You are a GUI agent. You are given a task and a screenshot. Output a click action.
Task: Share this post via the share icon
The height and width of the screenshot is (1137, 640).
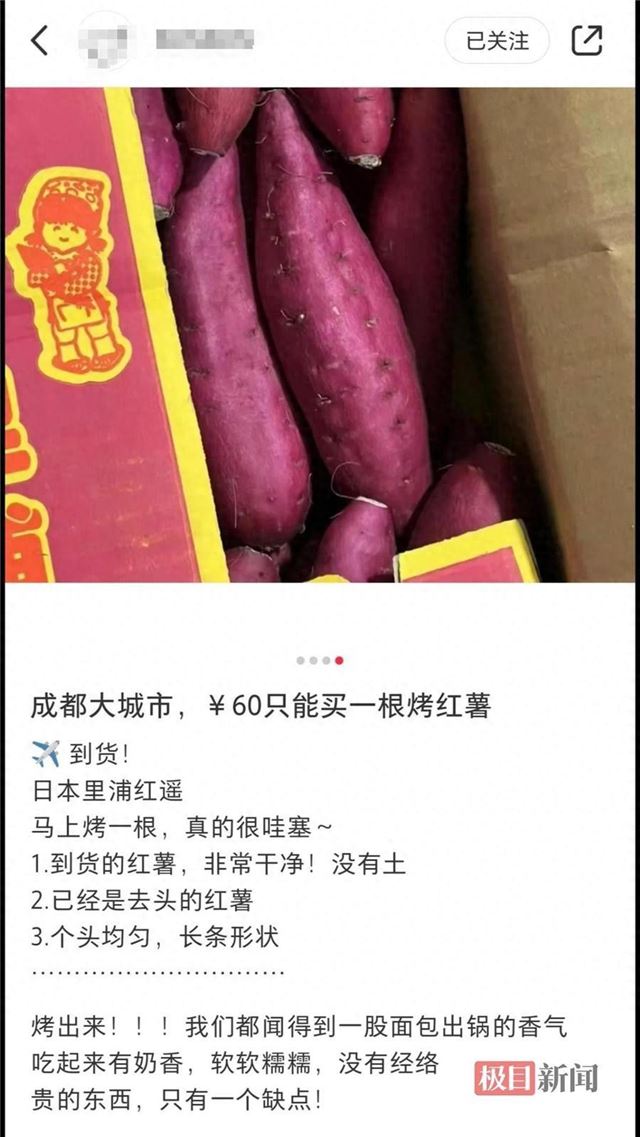click(587, 41)
